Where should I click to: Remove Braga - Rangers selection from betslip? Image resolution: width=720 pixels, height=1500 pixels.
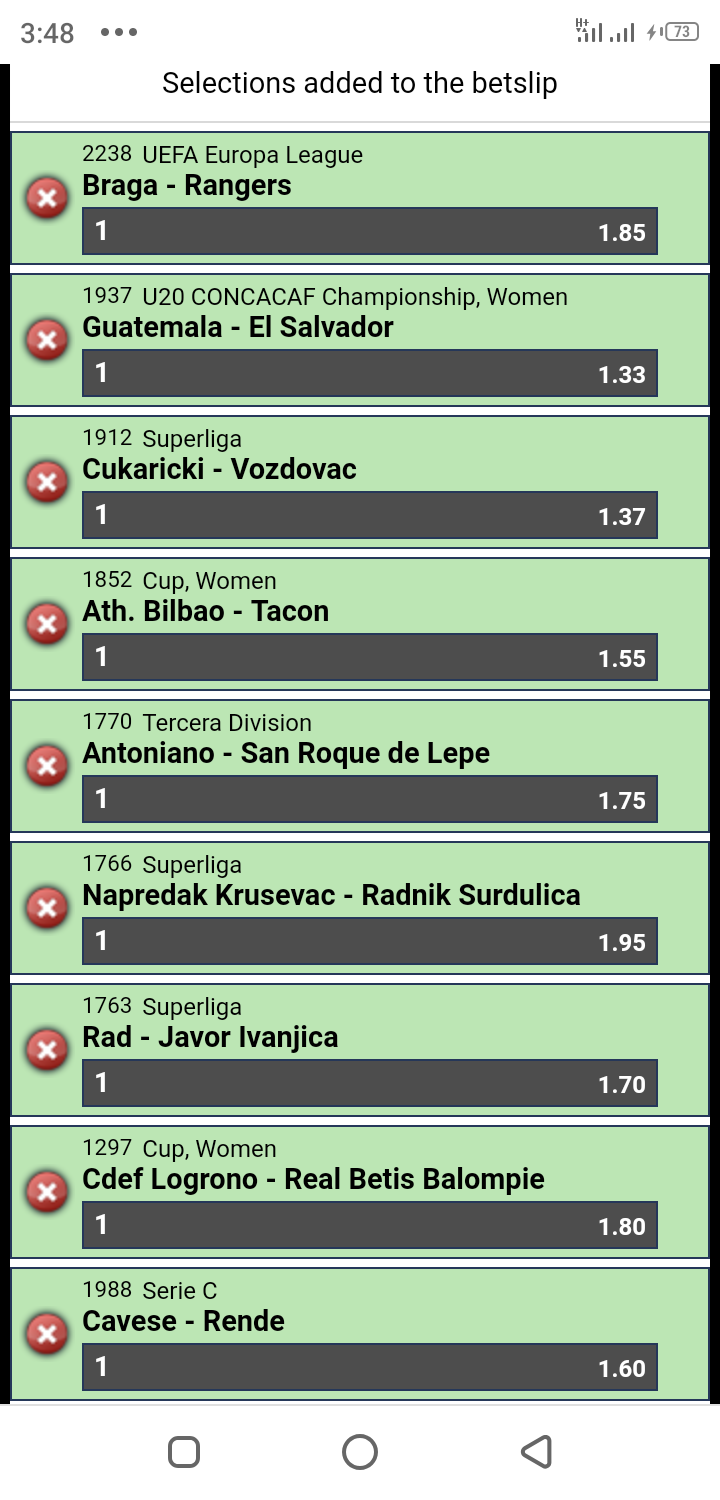click(x=46, y=197)
